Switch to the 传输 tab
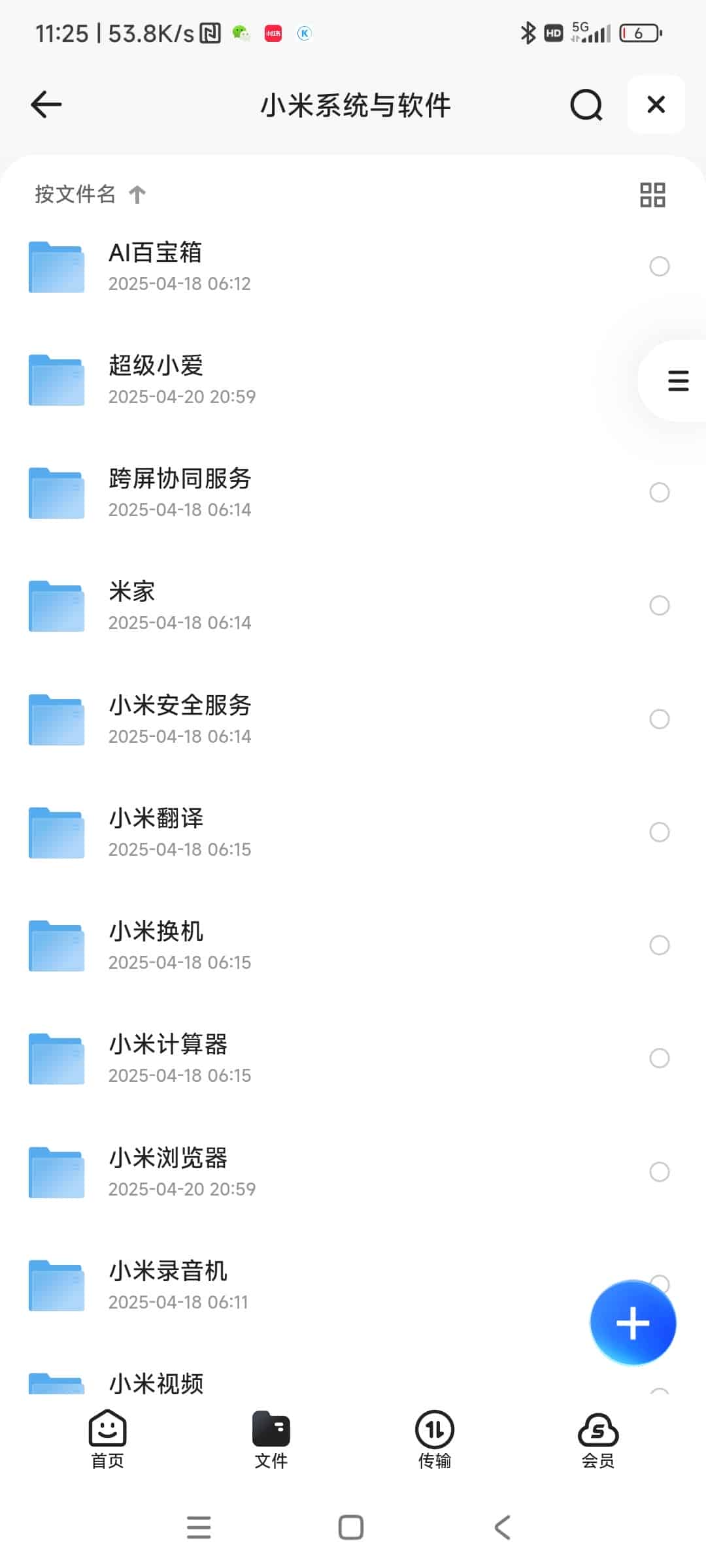The image size is (706, 1568). (x=435, y=1439)
